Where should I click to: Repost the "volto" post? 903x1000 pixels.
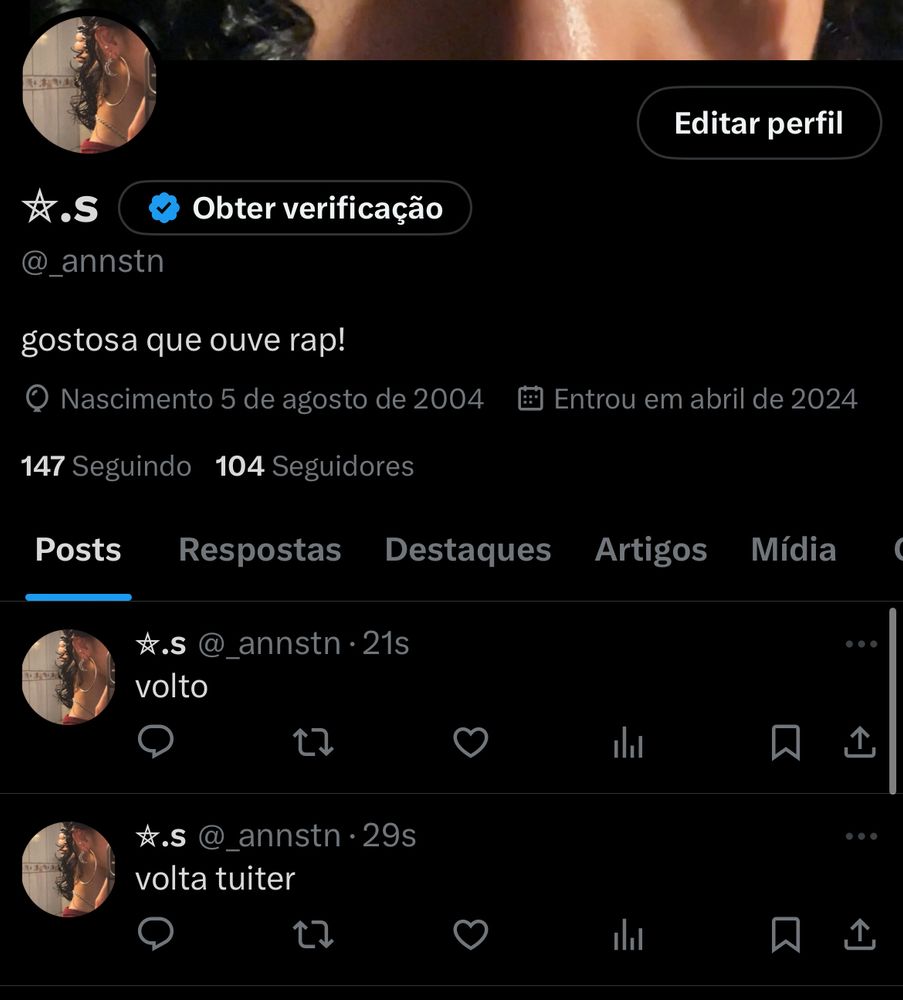click(x=313, y=742)
